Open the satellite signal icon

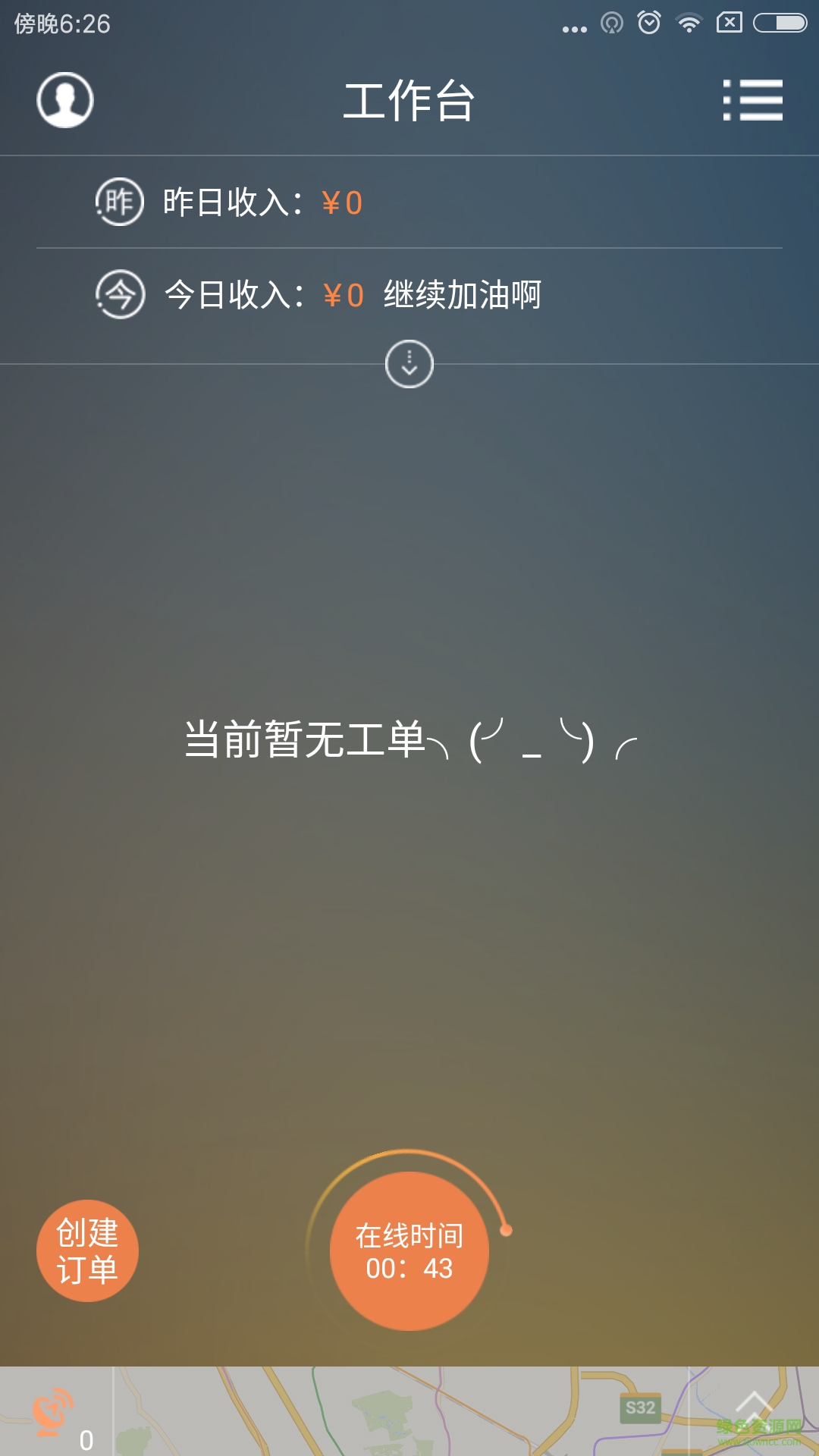click(x=53, y=1412)
